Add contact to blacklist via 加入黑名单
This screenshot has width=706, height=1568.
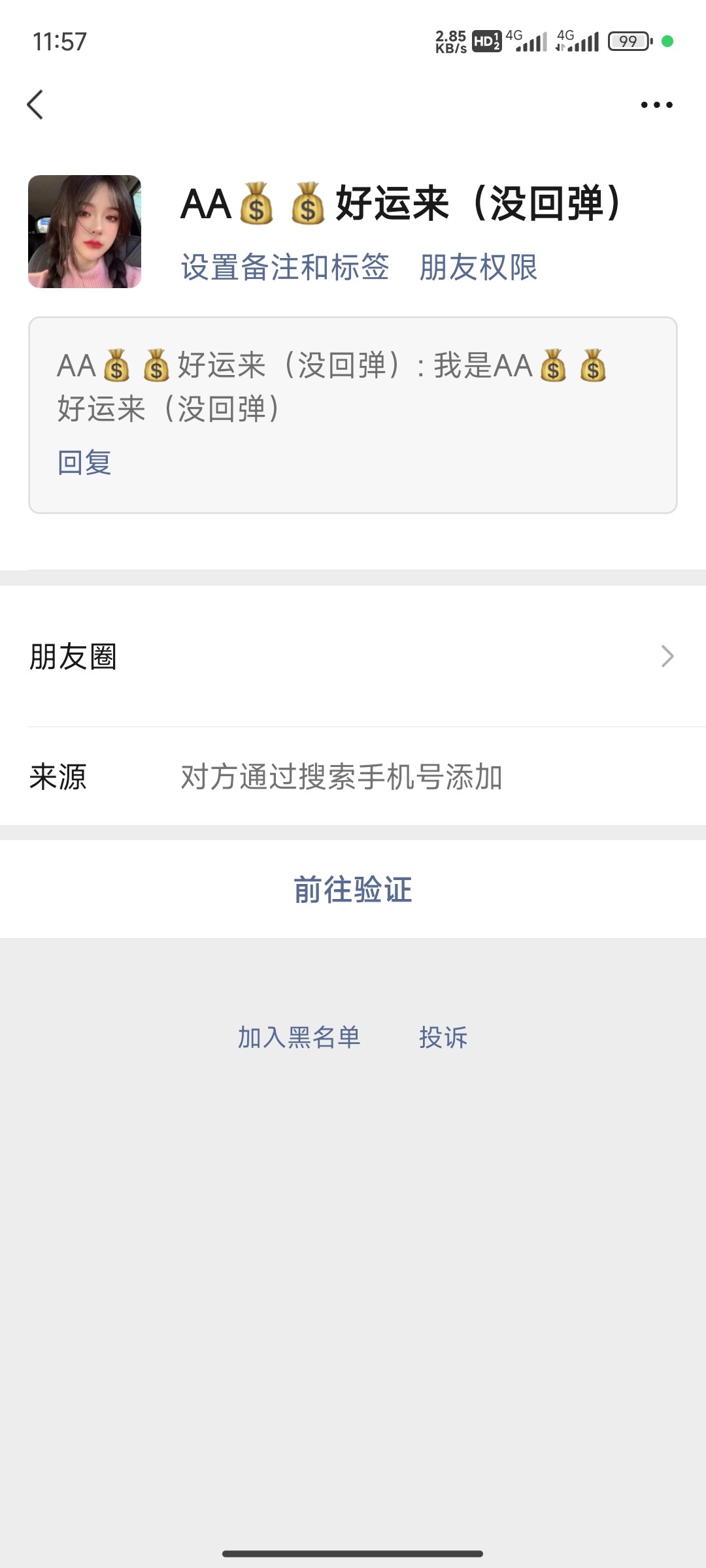[x=299, y=1037]
